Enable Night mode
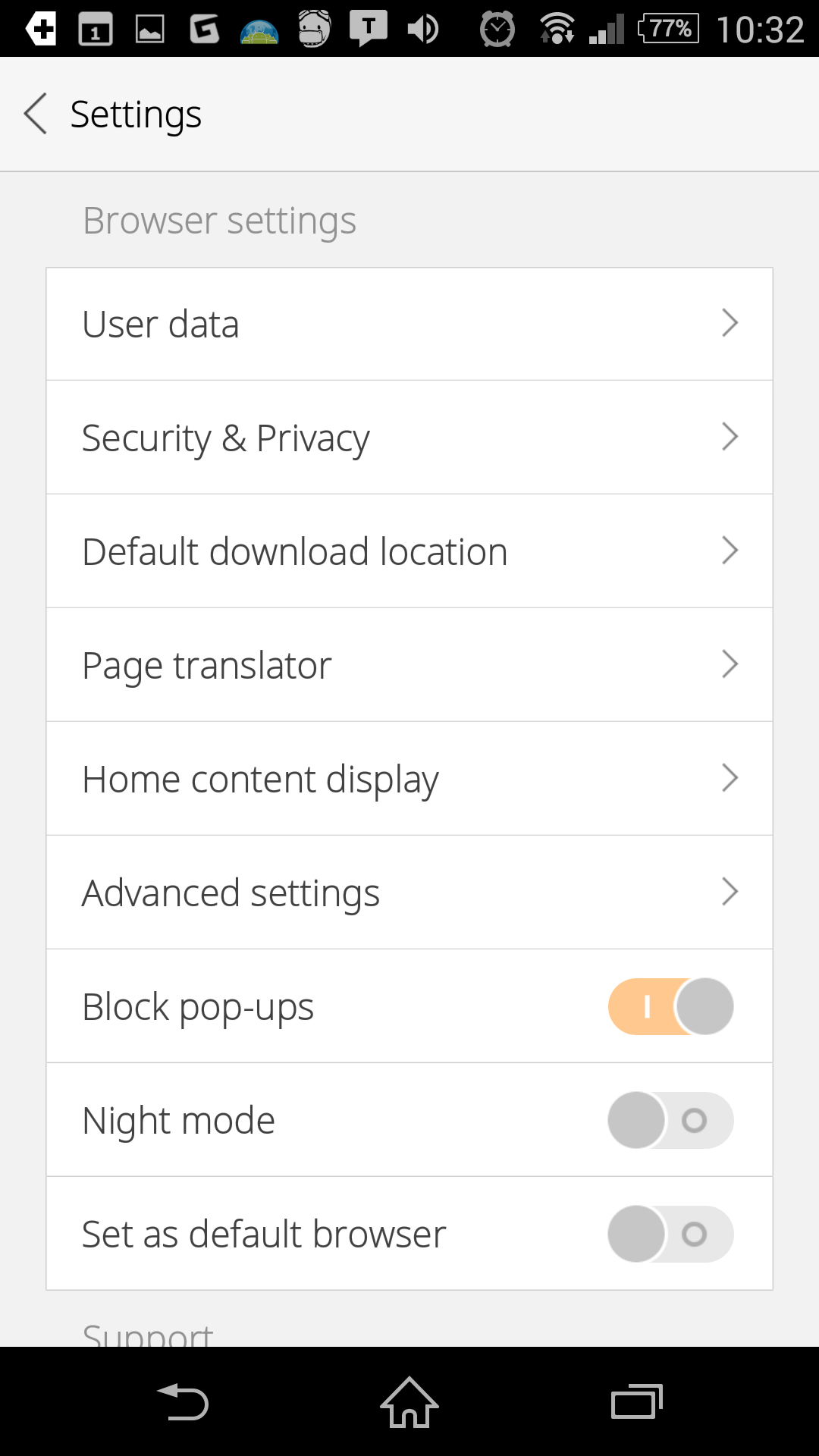Viewport: 819px width, 1456px height. [670, 1120]
